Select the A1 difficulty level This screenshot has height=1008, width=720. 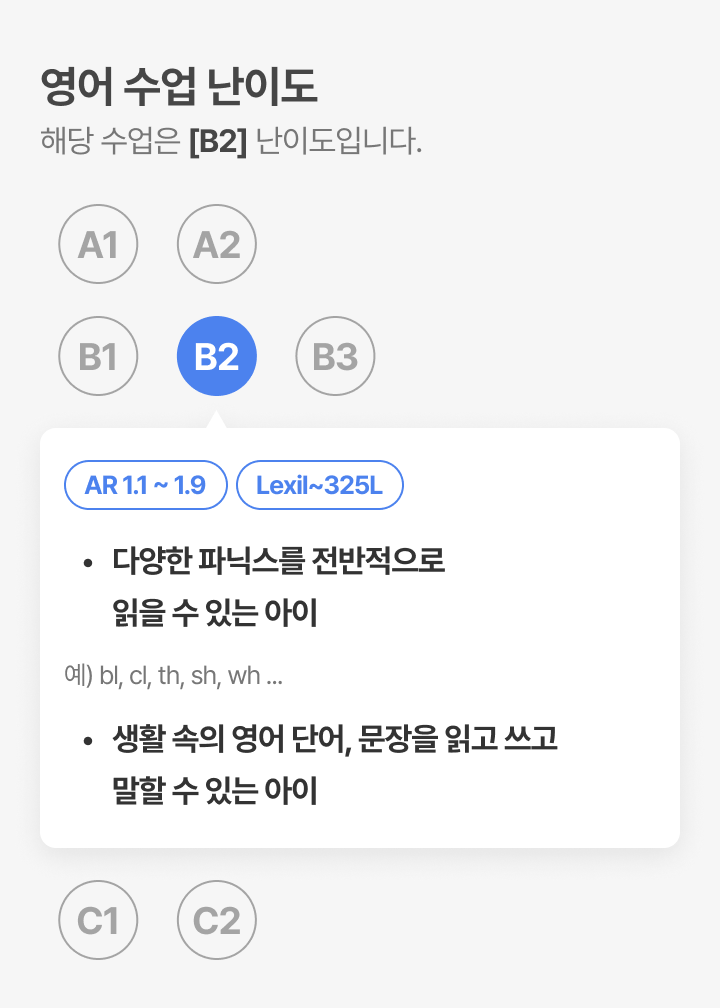(x=98, y=244)
